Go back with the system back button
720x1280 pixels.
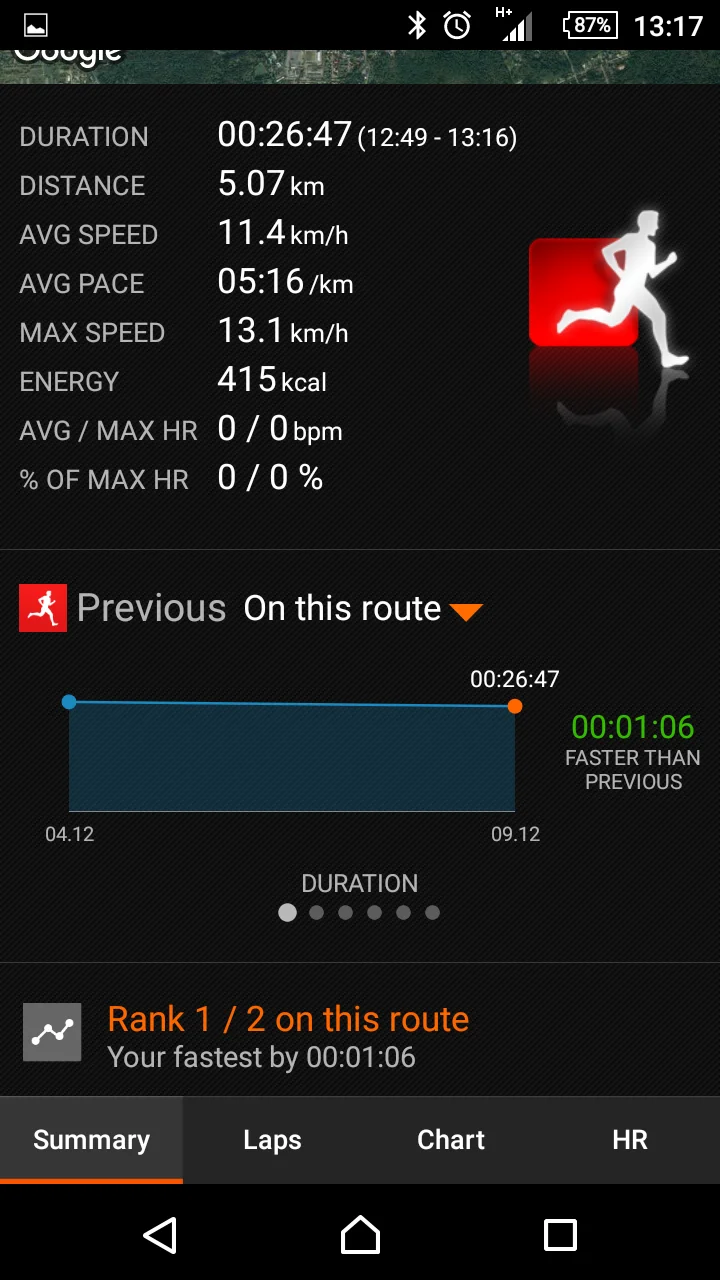coord(160,1235)
